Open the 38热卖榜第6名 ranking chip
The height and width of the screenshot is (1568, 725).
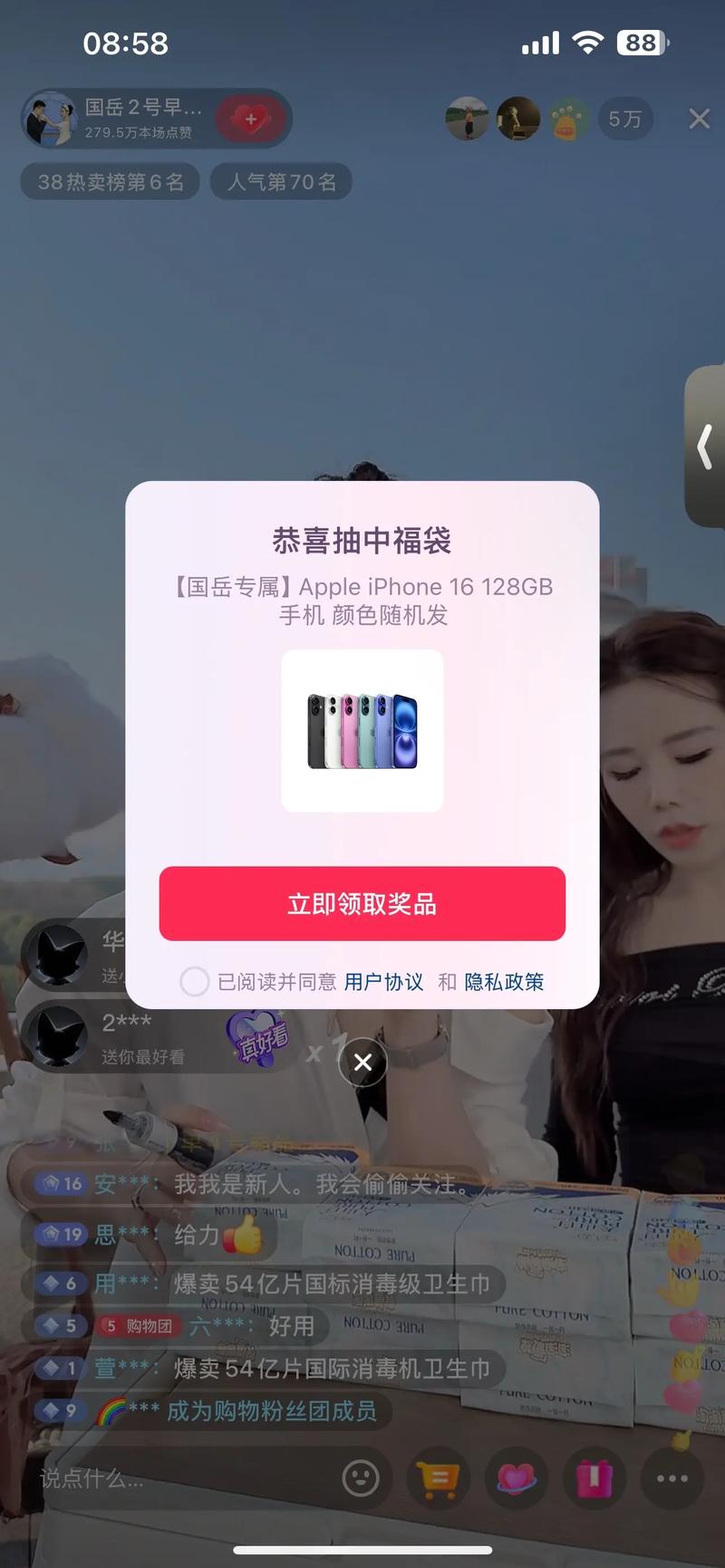[x=111, y=182]
